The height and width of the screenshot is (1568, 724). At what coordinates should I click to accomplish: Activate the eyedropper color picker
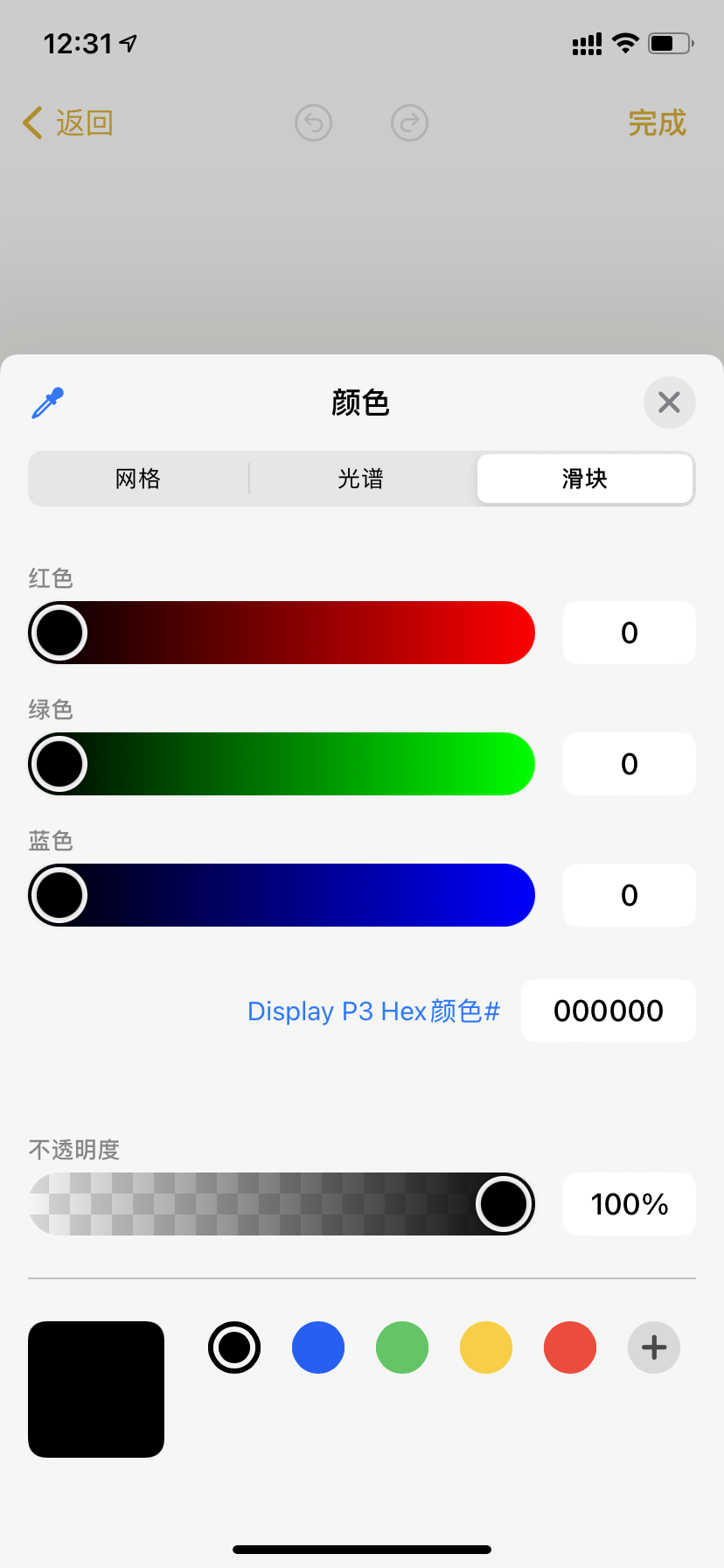point(48,403)
